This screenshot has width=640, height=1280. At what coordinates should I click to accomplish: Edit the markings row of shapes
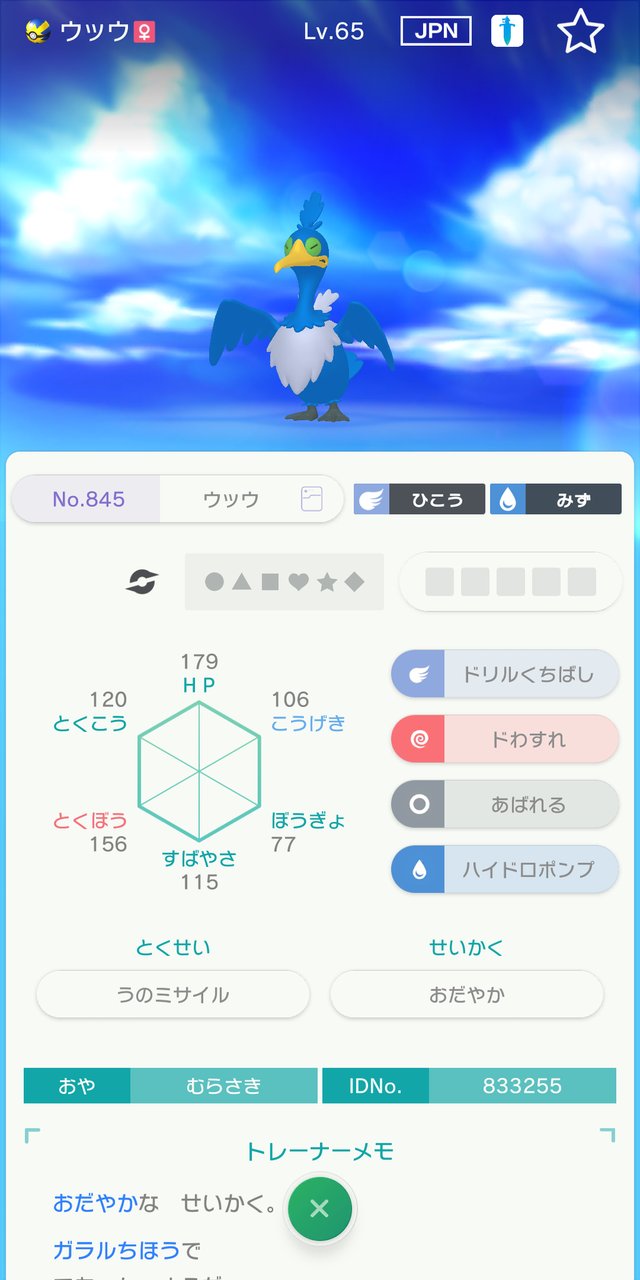click(284, 582)
